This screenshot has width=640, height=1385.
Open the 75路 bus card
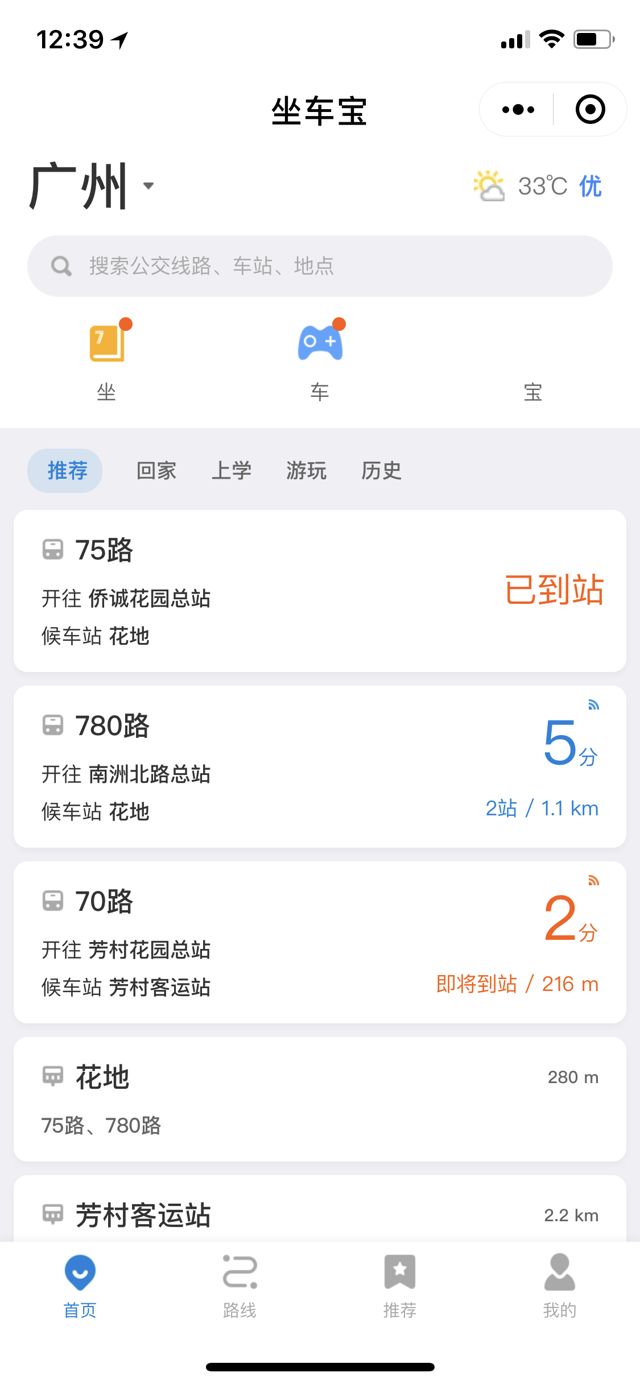pos(320,591)
